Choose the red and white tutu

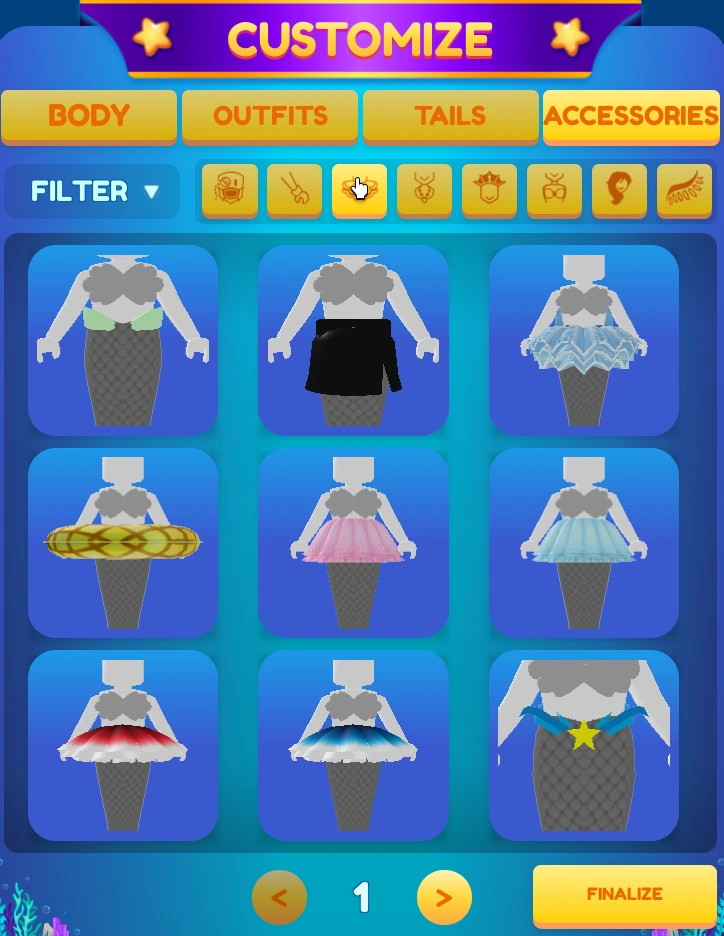[x=123, y=745]
